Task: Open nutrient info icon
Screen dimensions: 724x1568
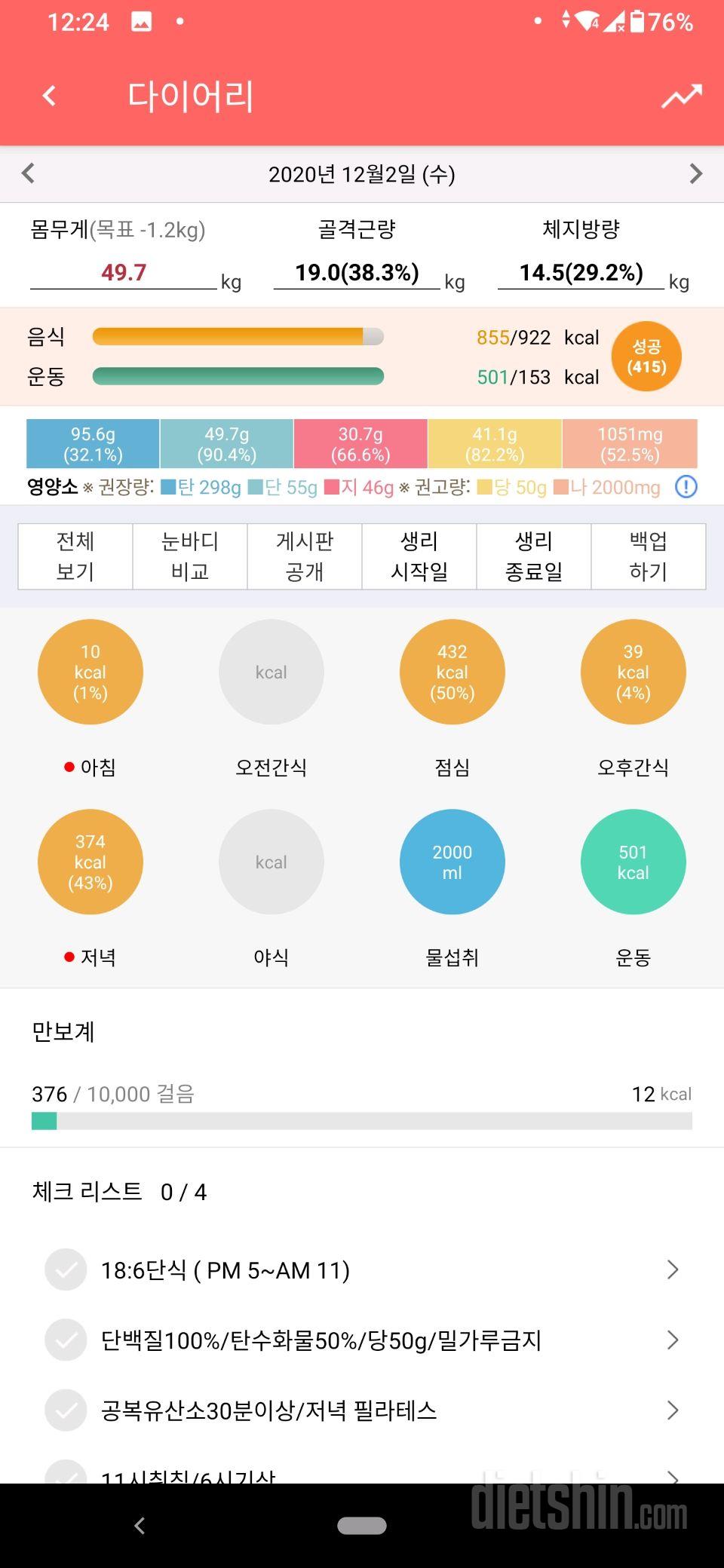Action: pyautogui.click(x=686, y=487)
